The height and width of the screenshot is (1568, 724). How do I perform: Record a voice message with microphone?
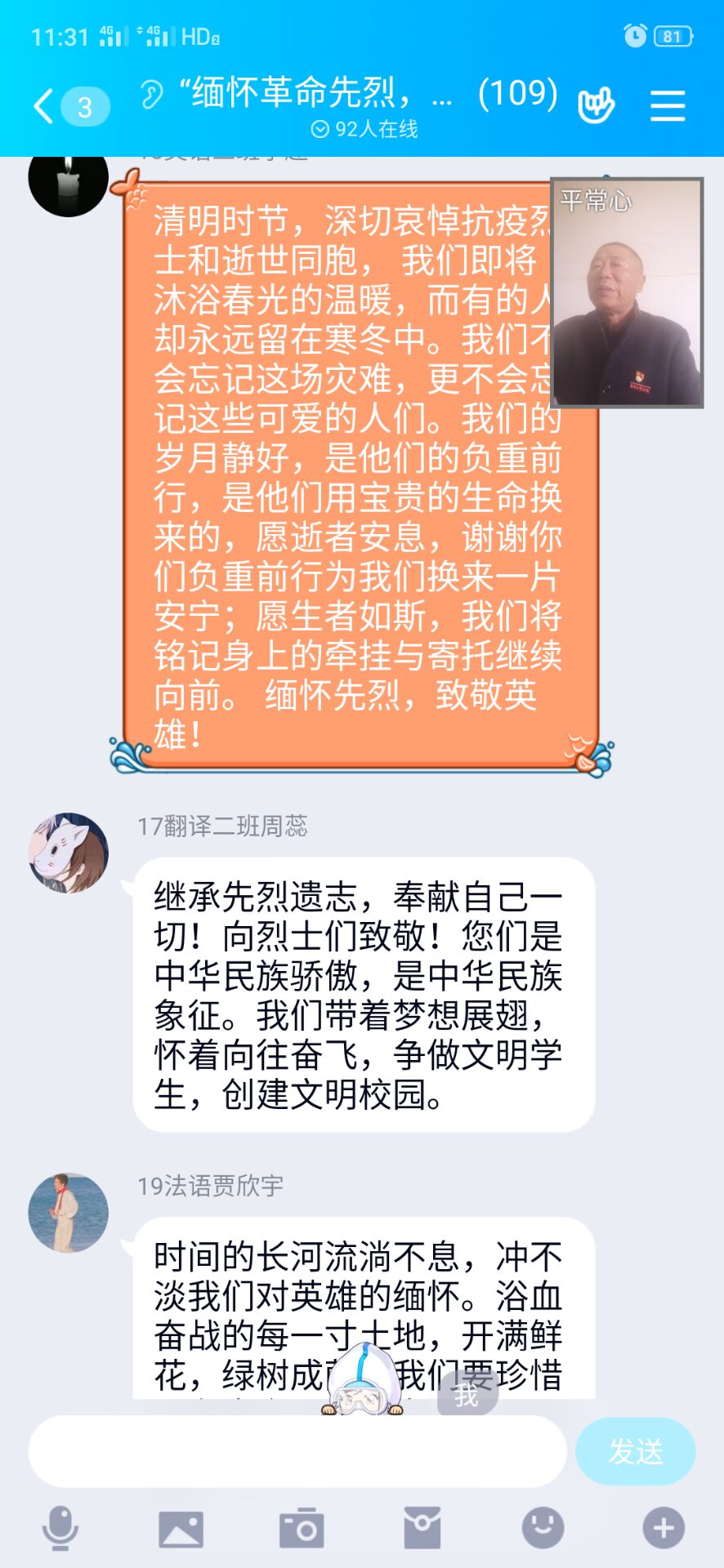point(60,1528)
